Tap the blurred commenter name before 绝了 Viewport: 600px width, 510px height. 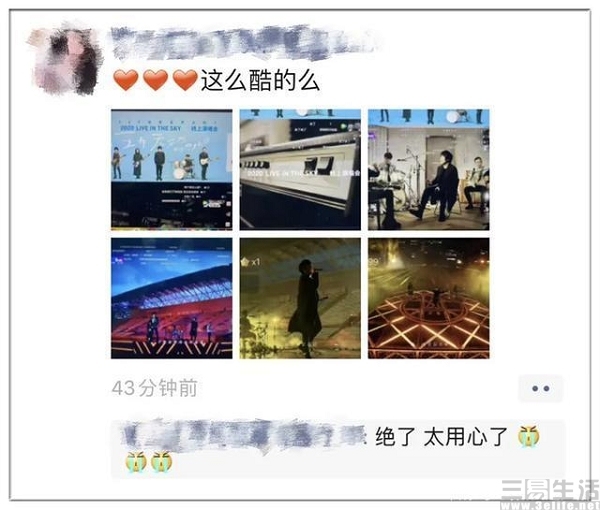click(x=240, y=436)
